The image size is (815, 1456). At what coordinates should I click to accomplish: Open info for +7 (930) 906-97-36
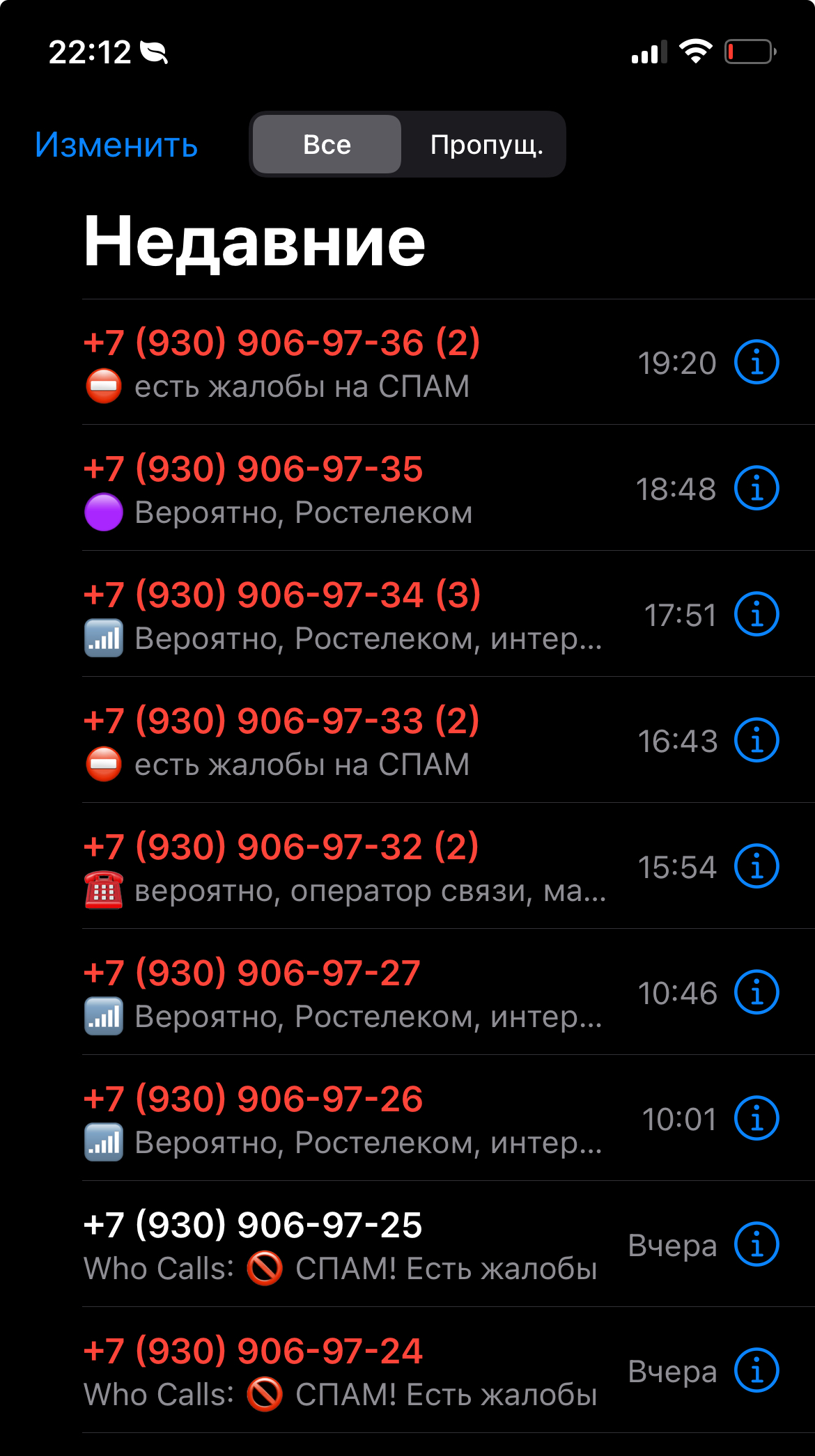[756, 362]
